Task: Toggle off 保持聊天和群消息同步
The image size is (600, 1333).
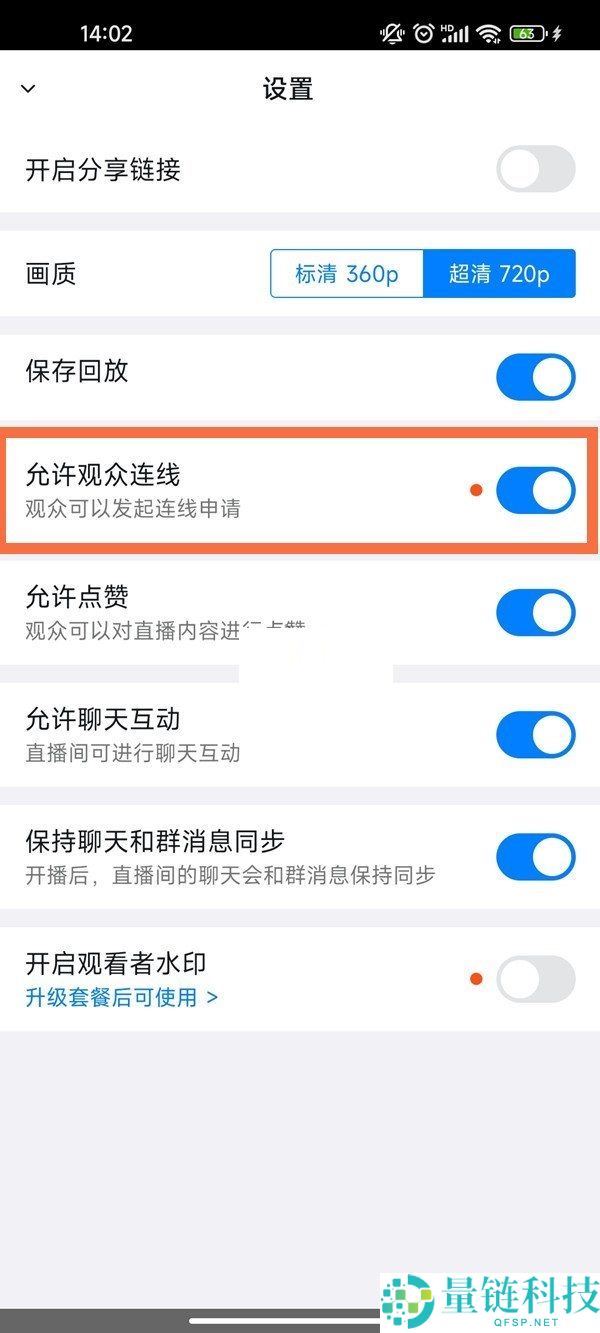Action: pos(535,858)
